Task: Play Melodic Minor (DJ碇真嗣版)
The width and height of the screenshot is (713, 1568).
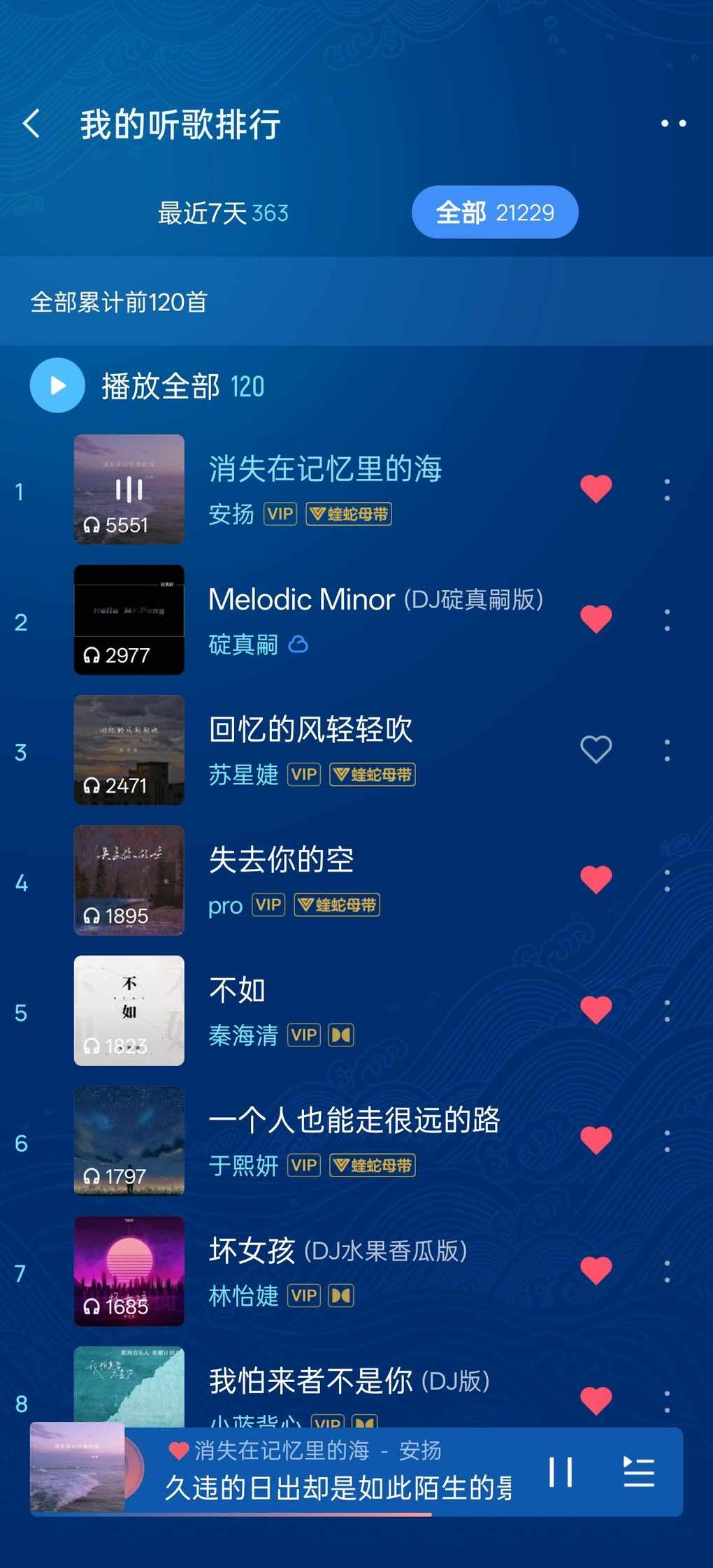Action: [x=375, y=600]
